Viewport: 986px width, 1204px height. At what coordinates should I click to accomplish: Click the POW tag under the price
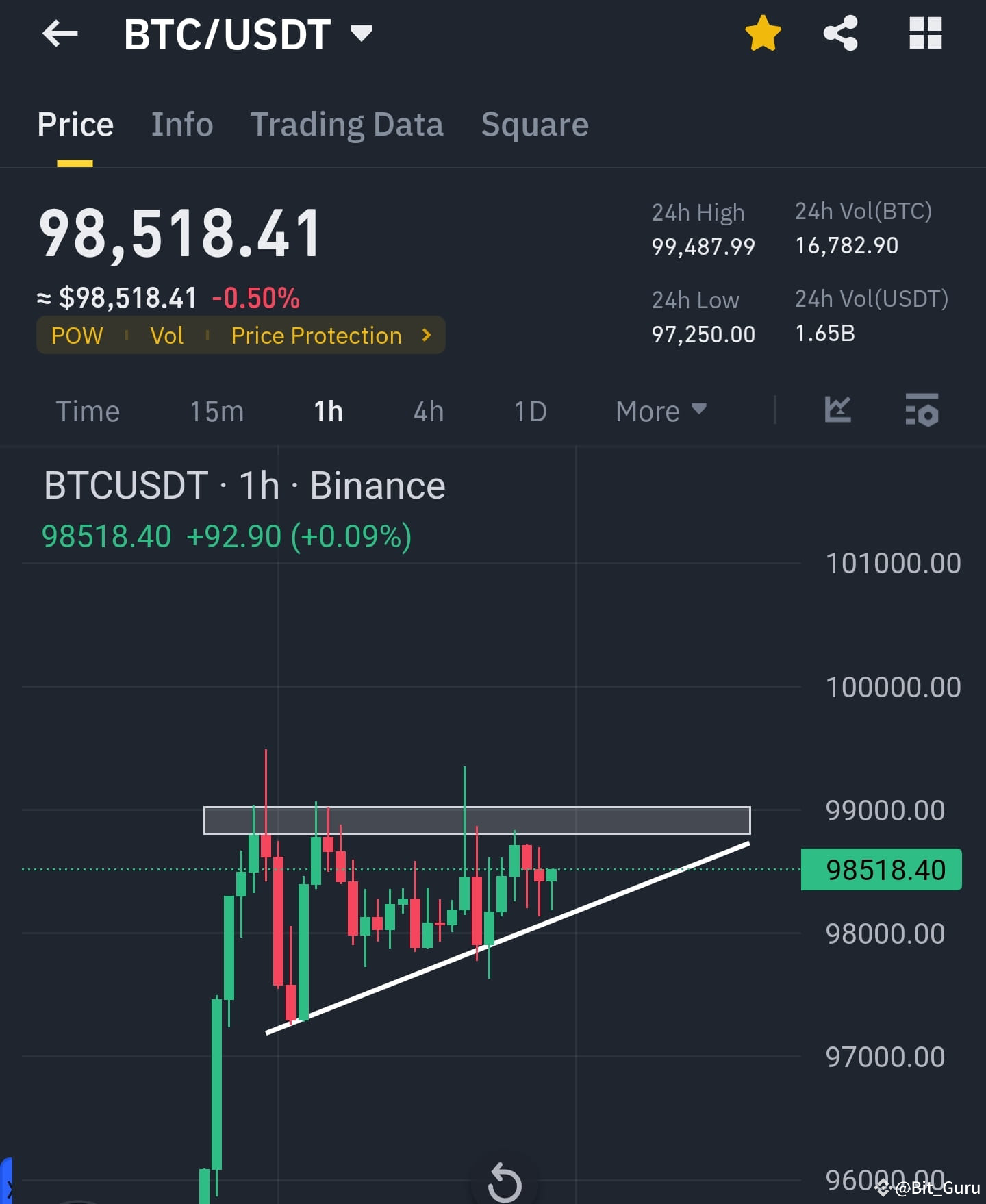click(x=77, y=335)
